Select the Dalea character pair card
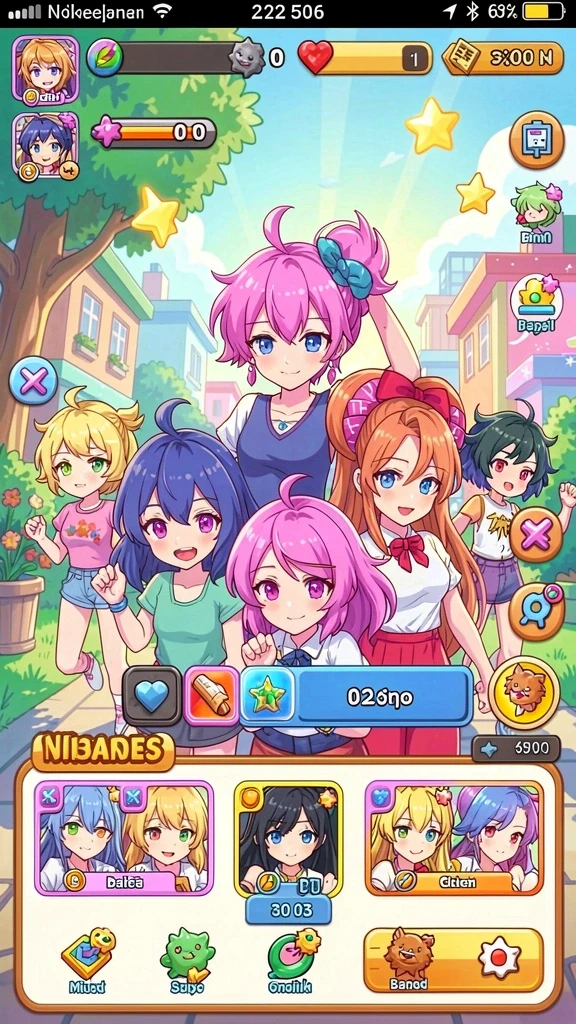 point(124,838)
